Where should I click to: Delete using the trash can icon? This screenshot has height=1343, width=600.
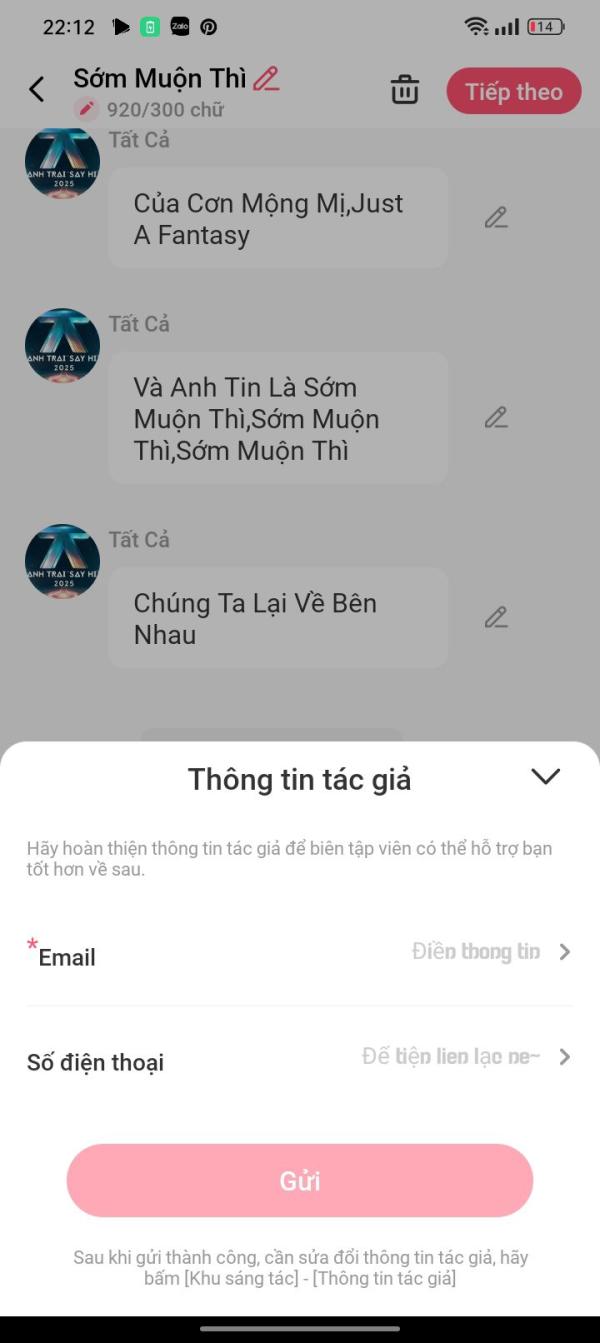(x=405, y=90)
